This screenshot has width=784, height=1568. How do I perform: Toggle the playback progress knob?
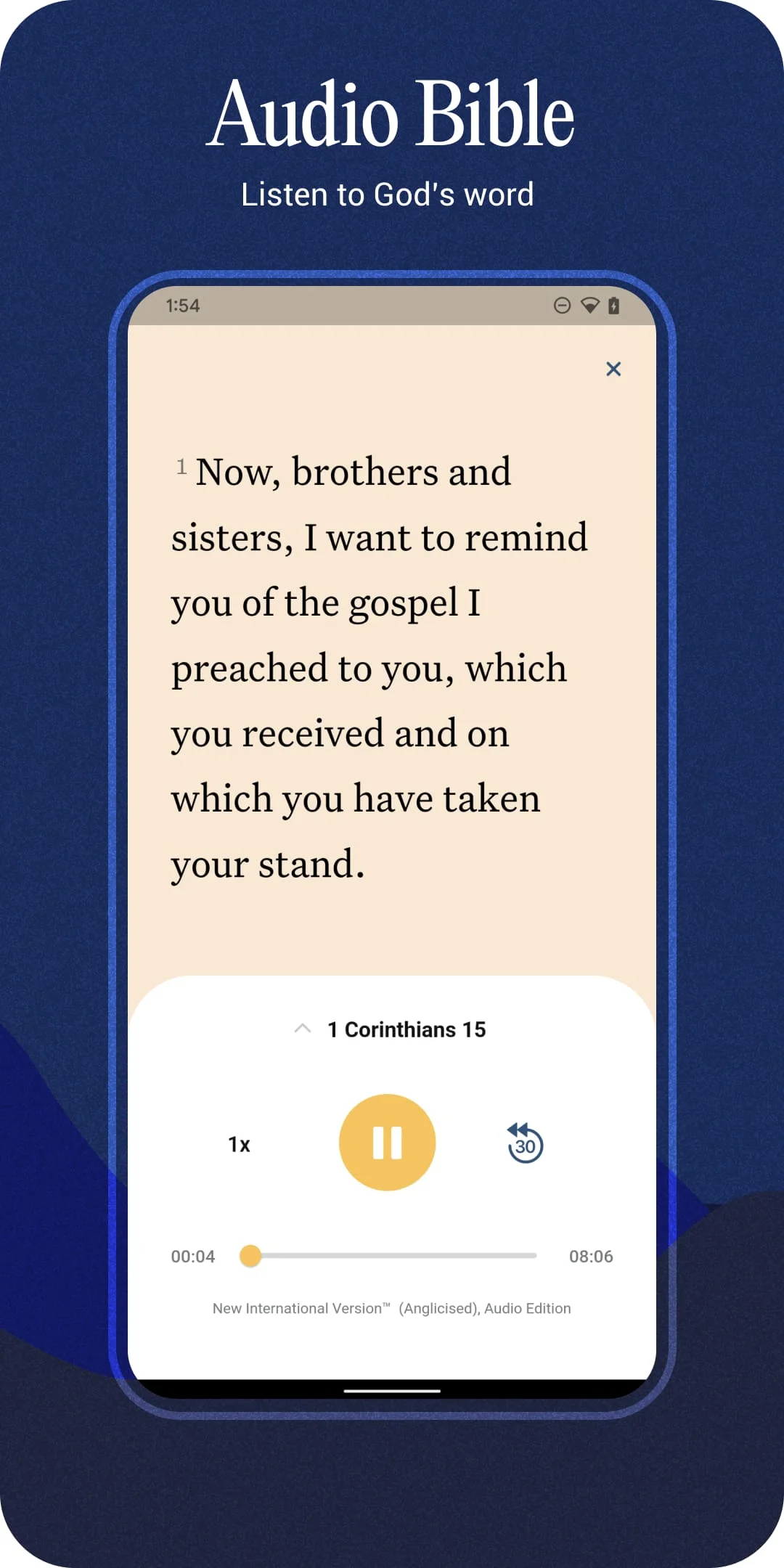point(250,1256)
